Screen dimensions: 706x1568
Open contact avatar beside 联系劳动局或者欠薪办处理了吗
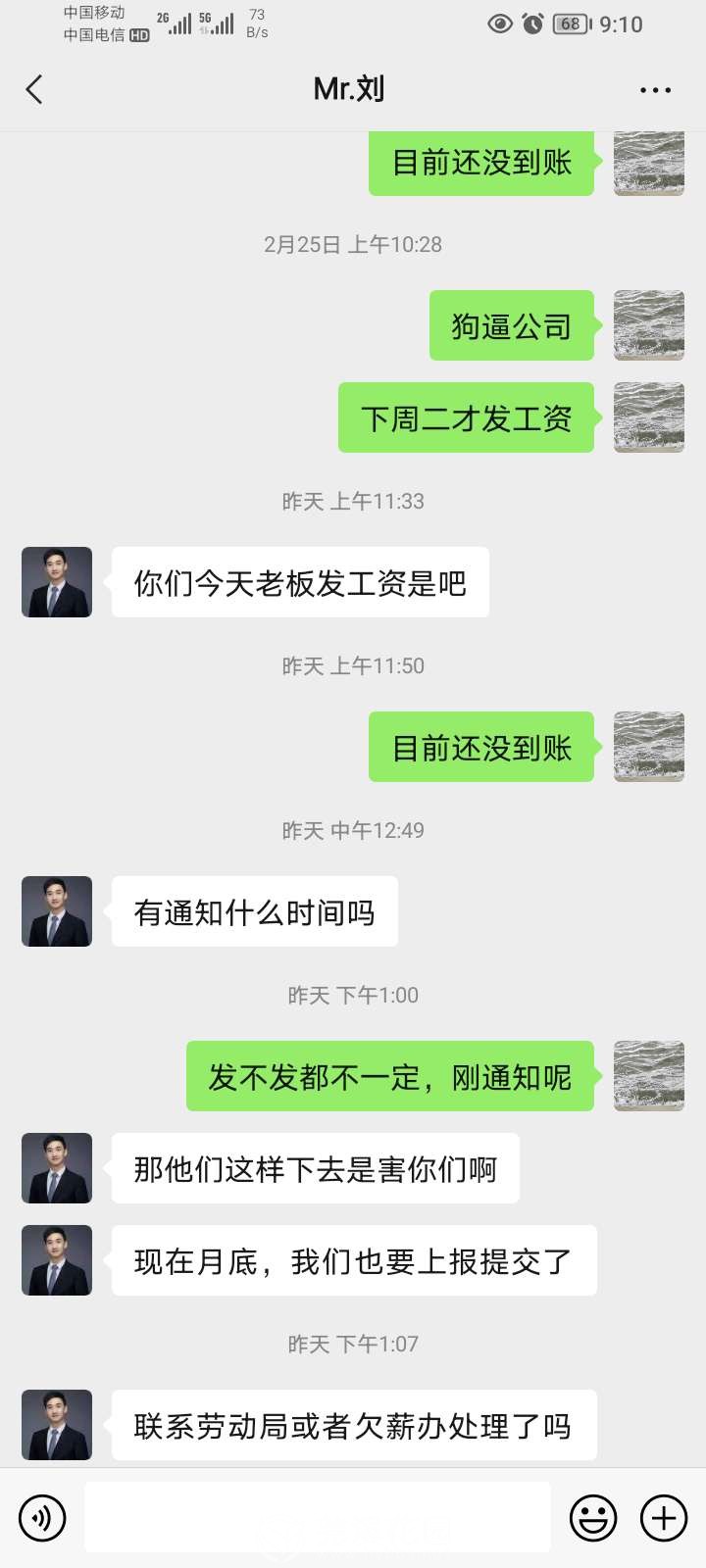57,1425
